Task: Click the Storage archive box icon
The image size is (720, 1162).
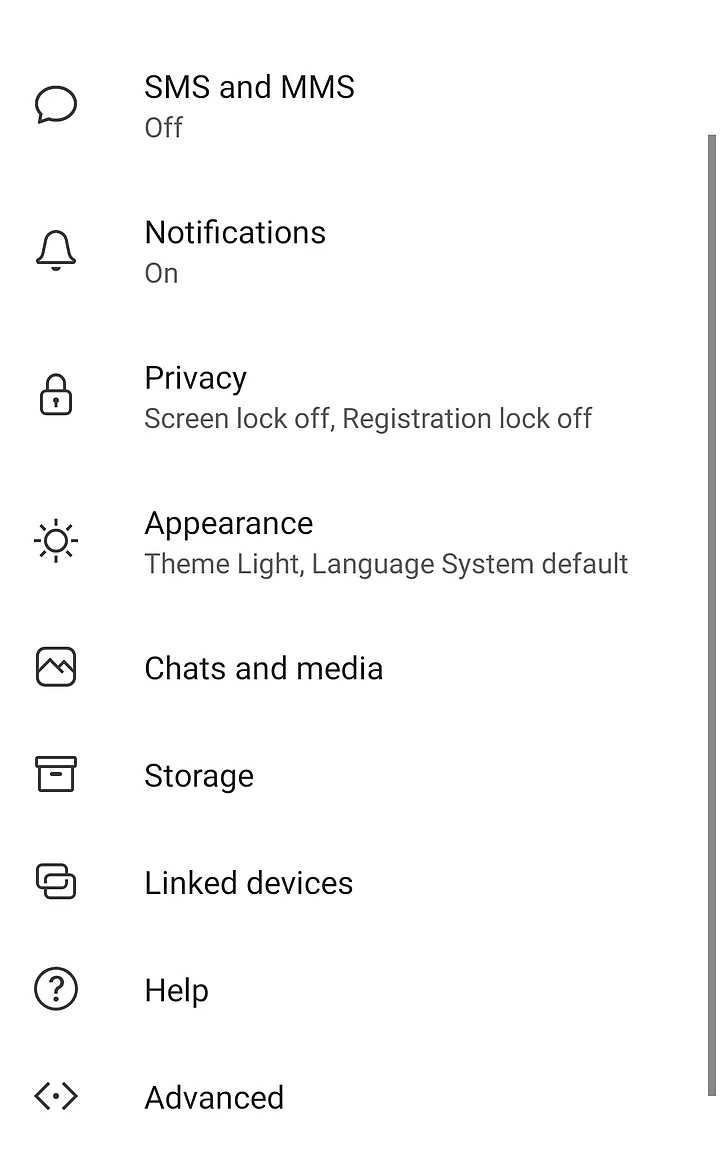Action: pos(55,774)
